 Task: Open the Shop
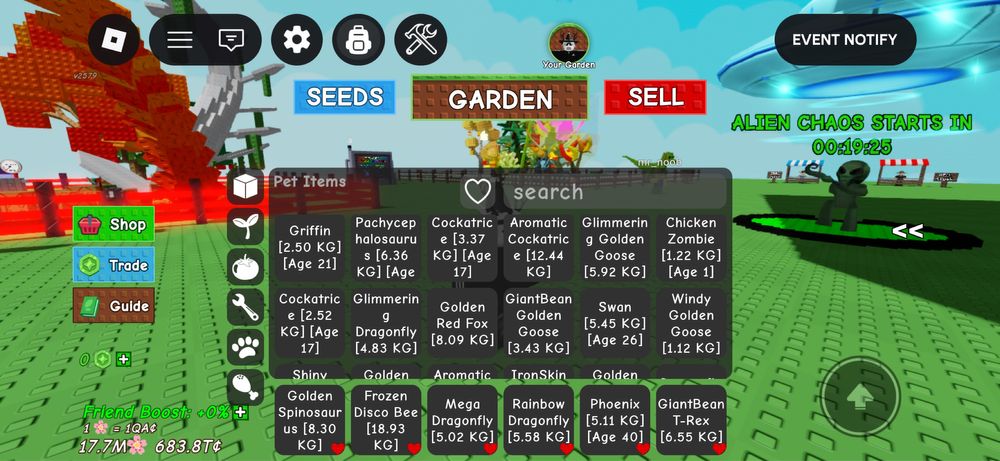tap(114, 225)
